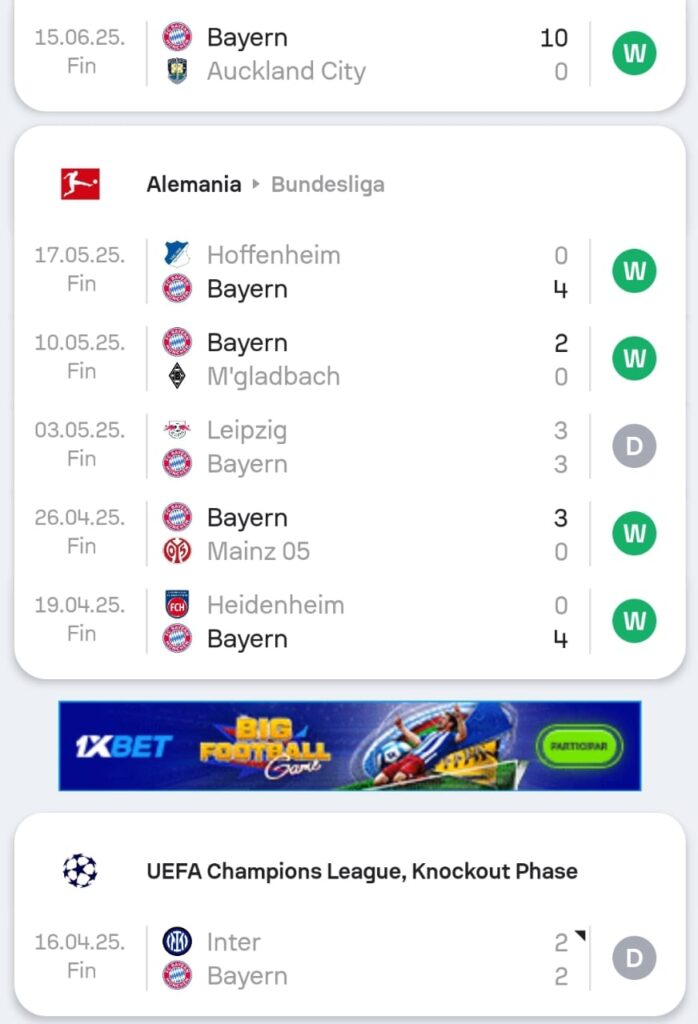The width and height of the screenshot is (698, 1024).
Task: Open the Bayern vs M'gladbach match
Action: [350, 360]
